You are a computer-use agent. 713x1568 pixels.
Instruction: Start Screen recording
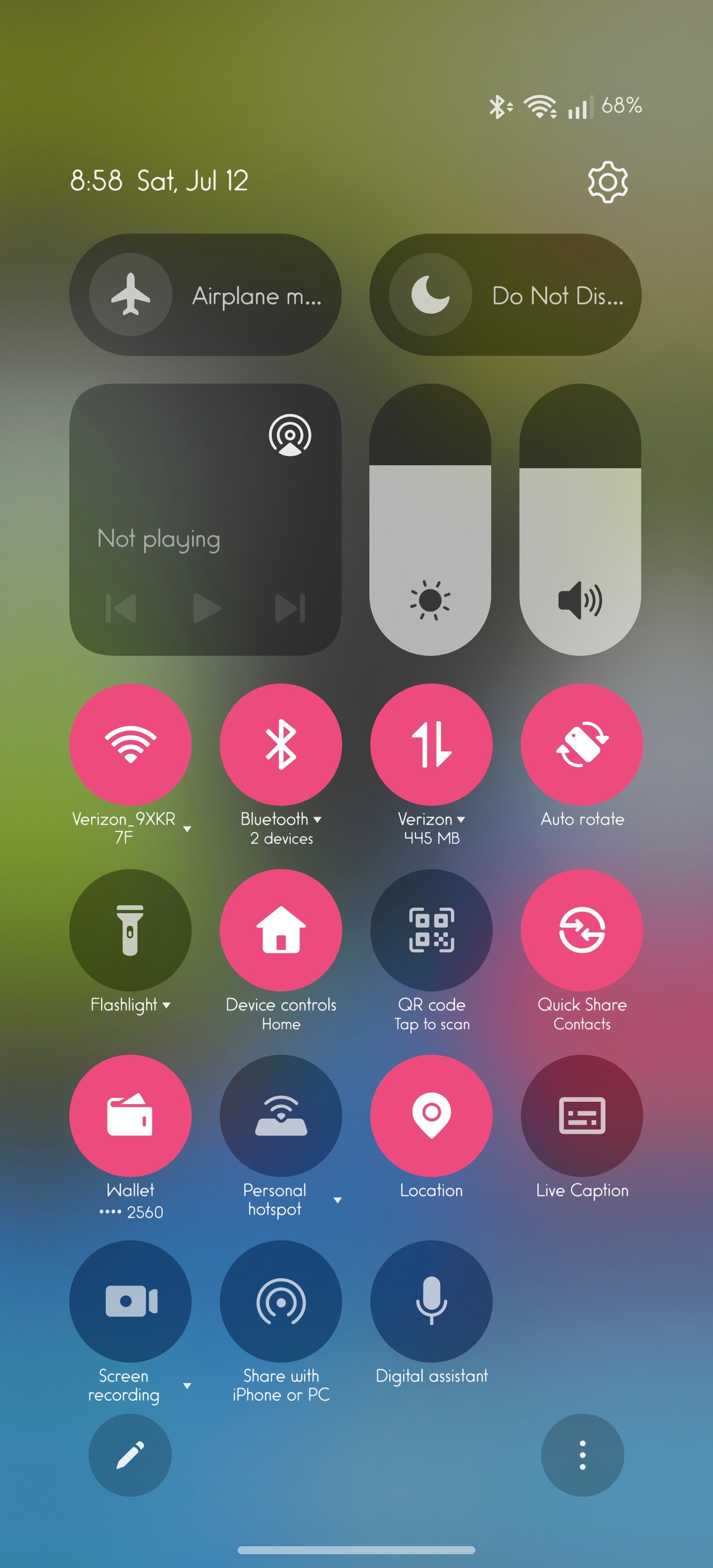tap(130, 1301)
